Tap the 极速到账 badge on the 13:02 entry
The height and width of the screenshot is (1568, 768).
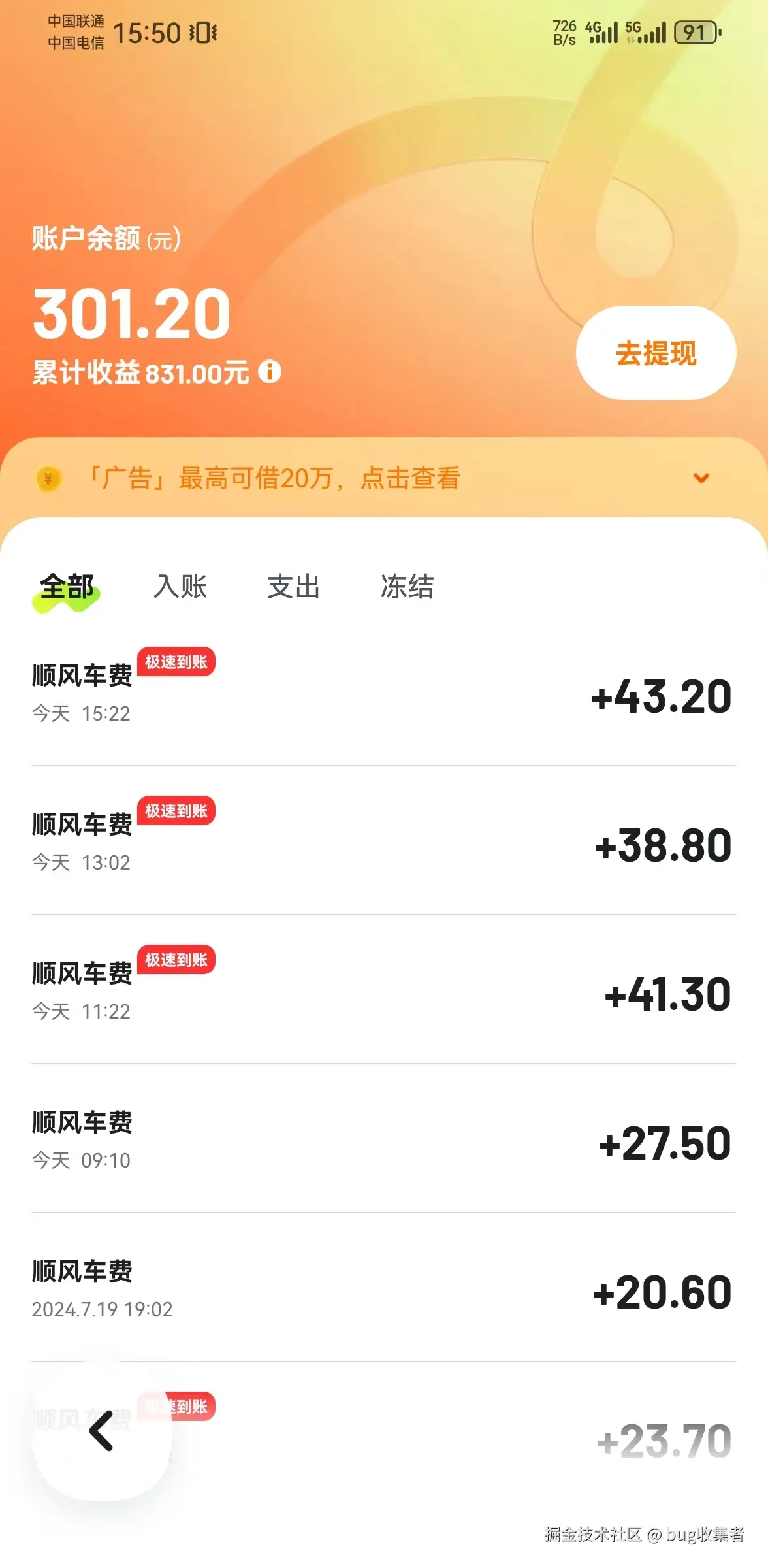176,812
